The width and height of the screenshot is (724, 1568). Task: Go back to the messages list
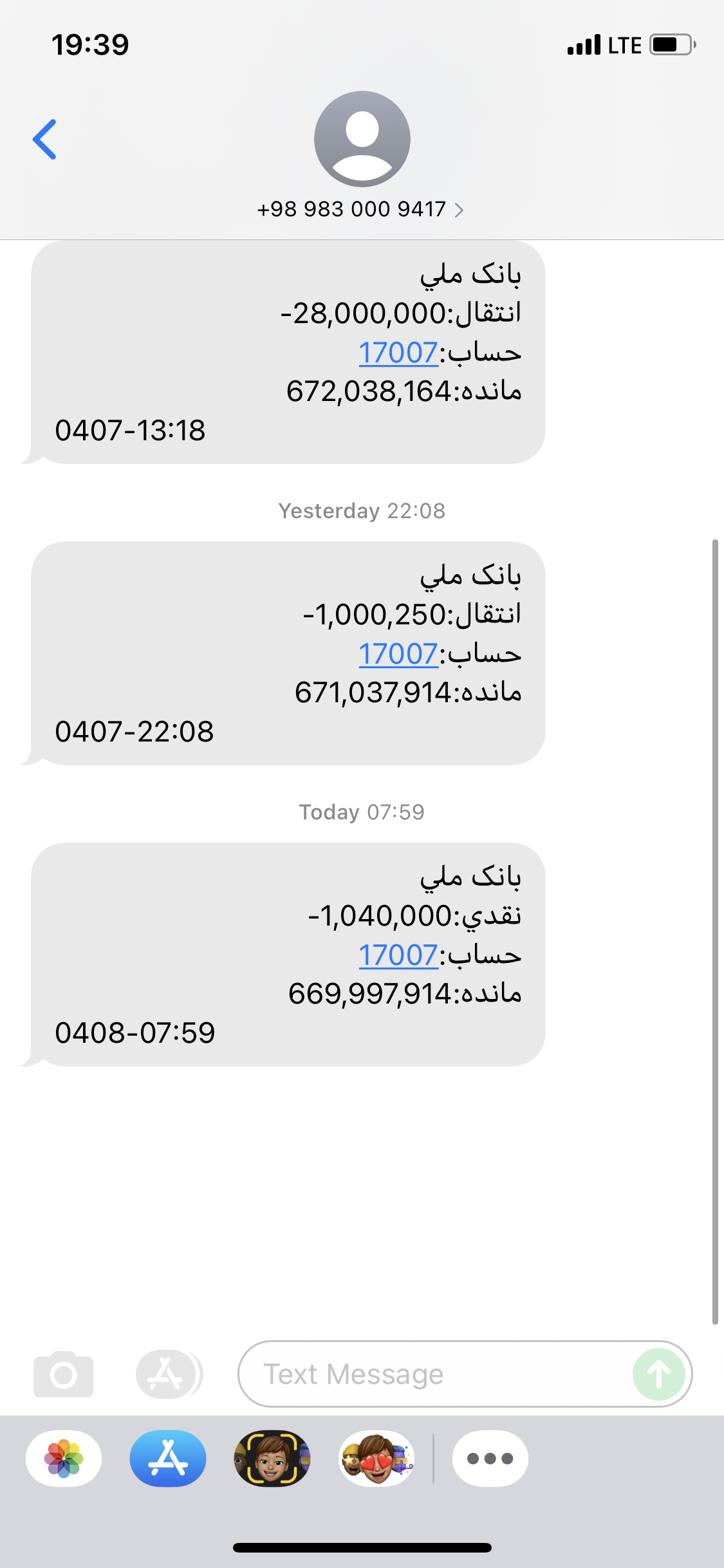click(45, 139)
